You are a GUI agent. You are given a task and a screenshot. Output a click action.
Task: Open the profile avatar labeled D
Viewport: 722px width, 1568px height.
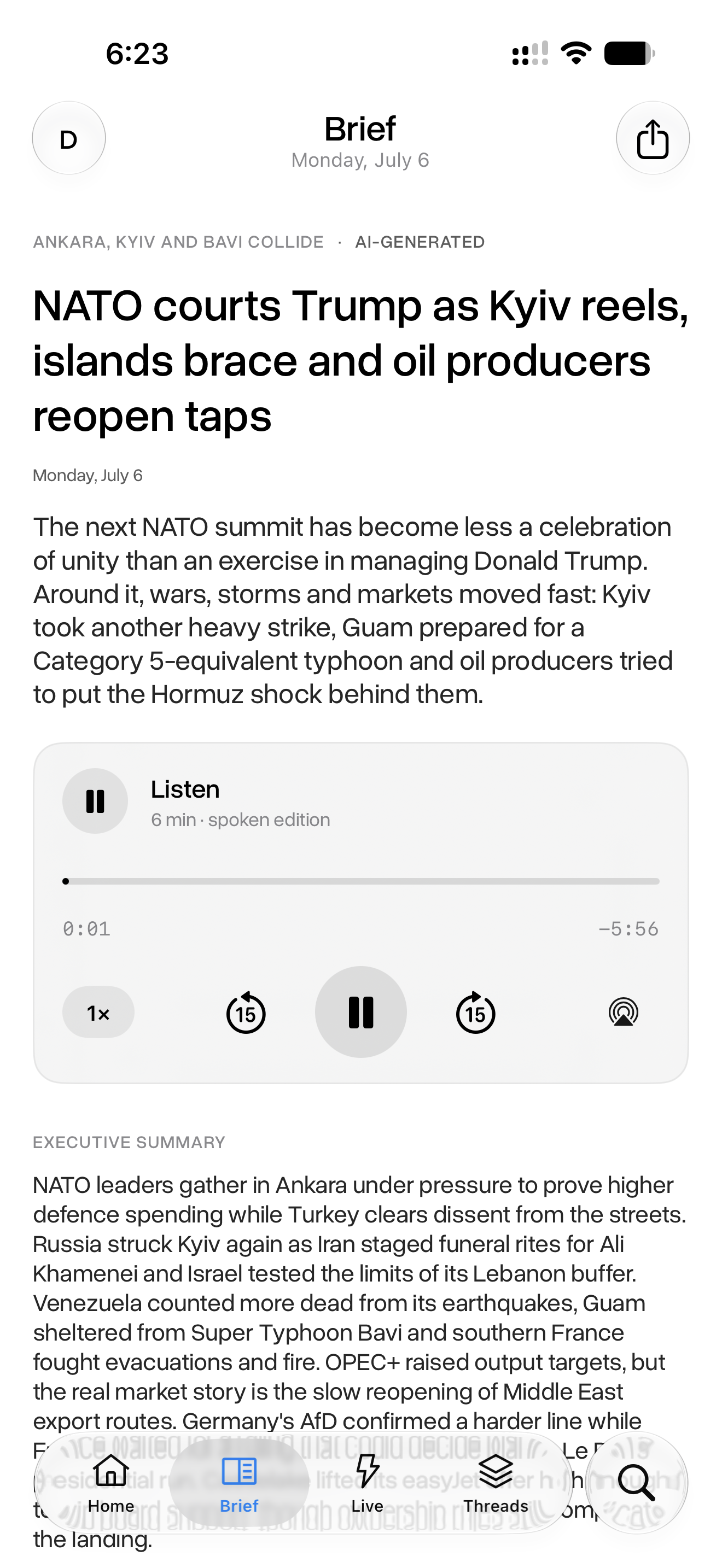click(69, 138)
